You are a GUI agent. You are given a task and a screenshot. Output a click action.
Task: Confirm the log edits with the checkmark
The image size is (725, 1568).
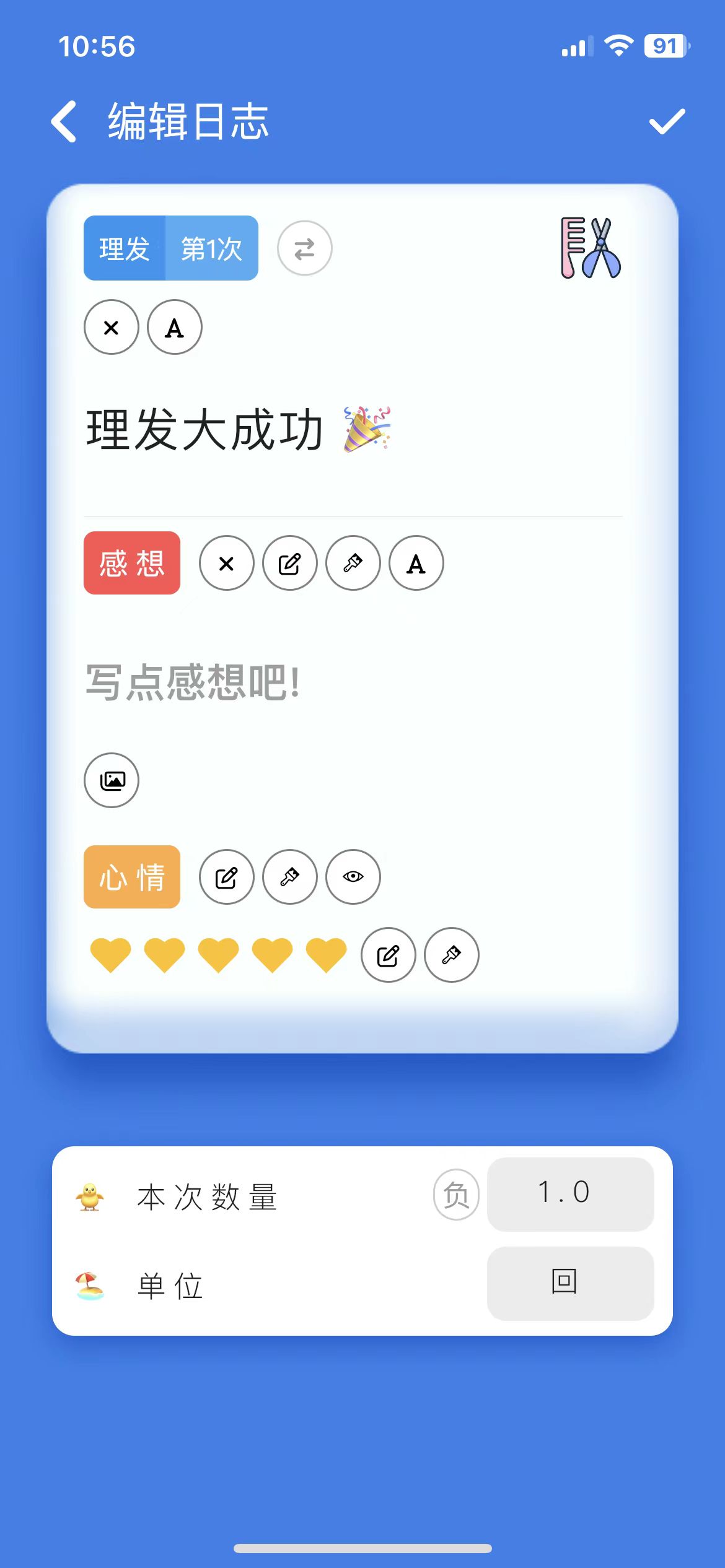coord(667,121)
